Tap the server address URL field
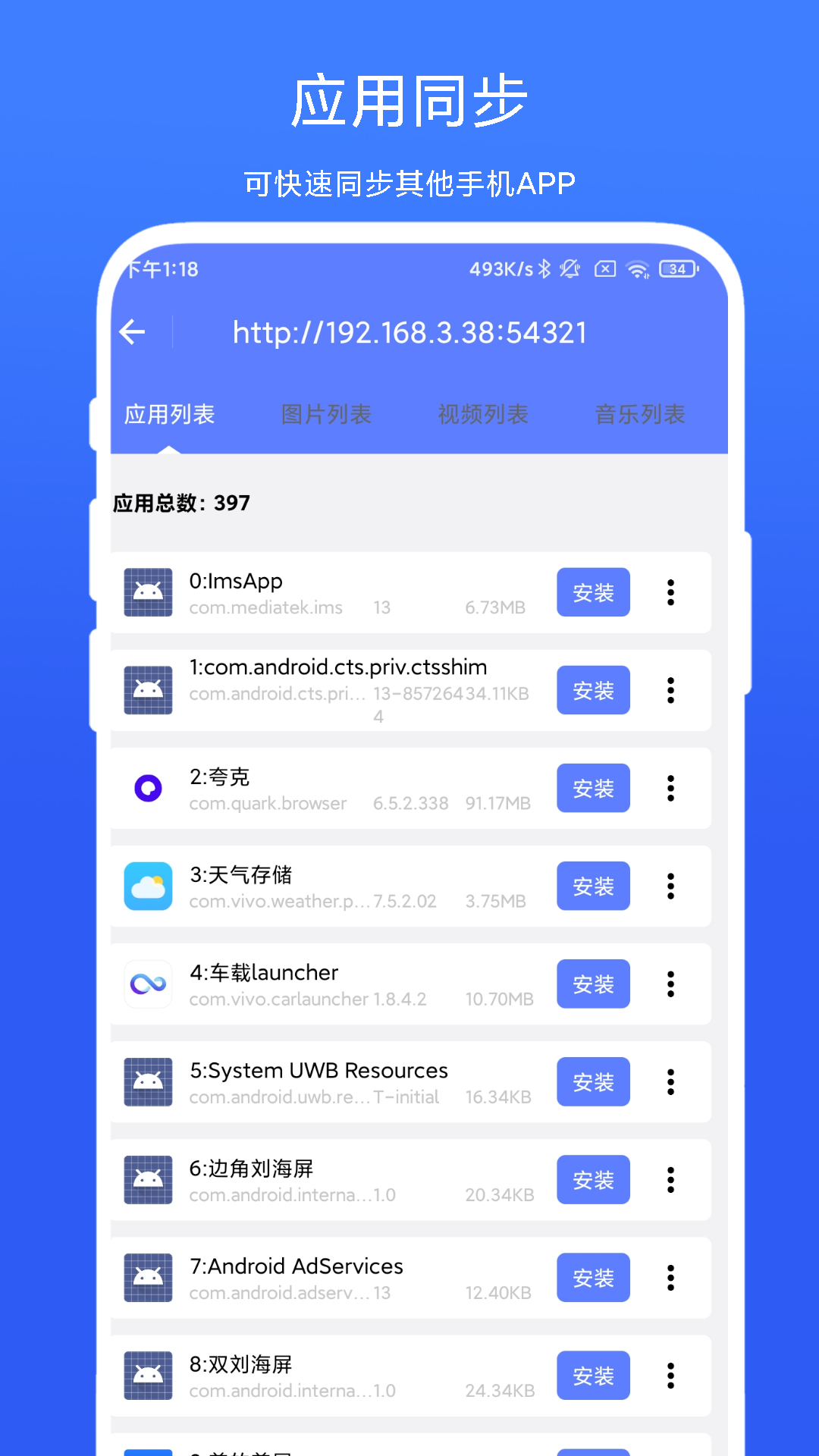 pyautogui.click(x=409, y=331)
